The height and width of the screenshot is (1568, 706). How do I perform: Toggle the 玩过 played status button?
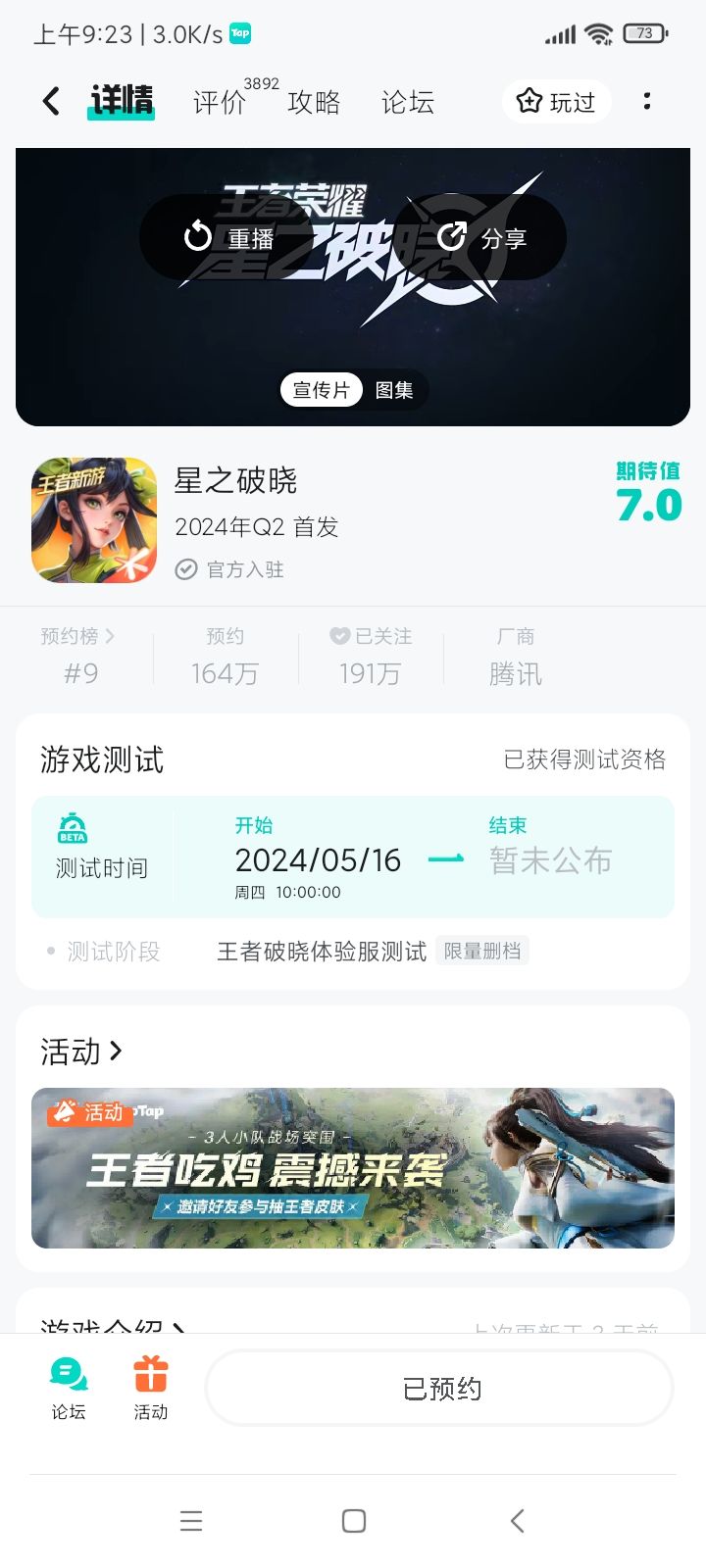pos(556,101)
